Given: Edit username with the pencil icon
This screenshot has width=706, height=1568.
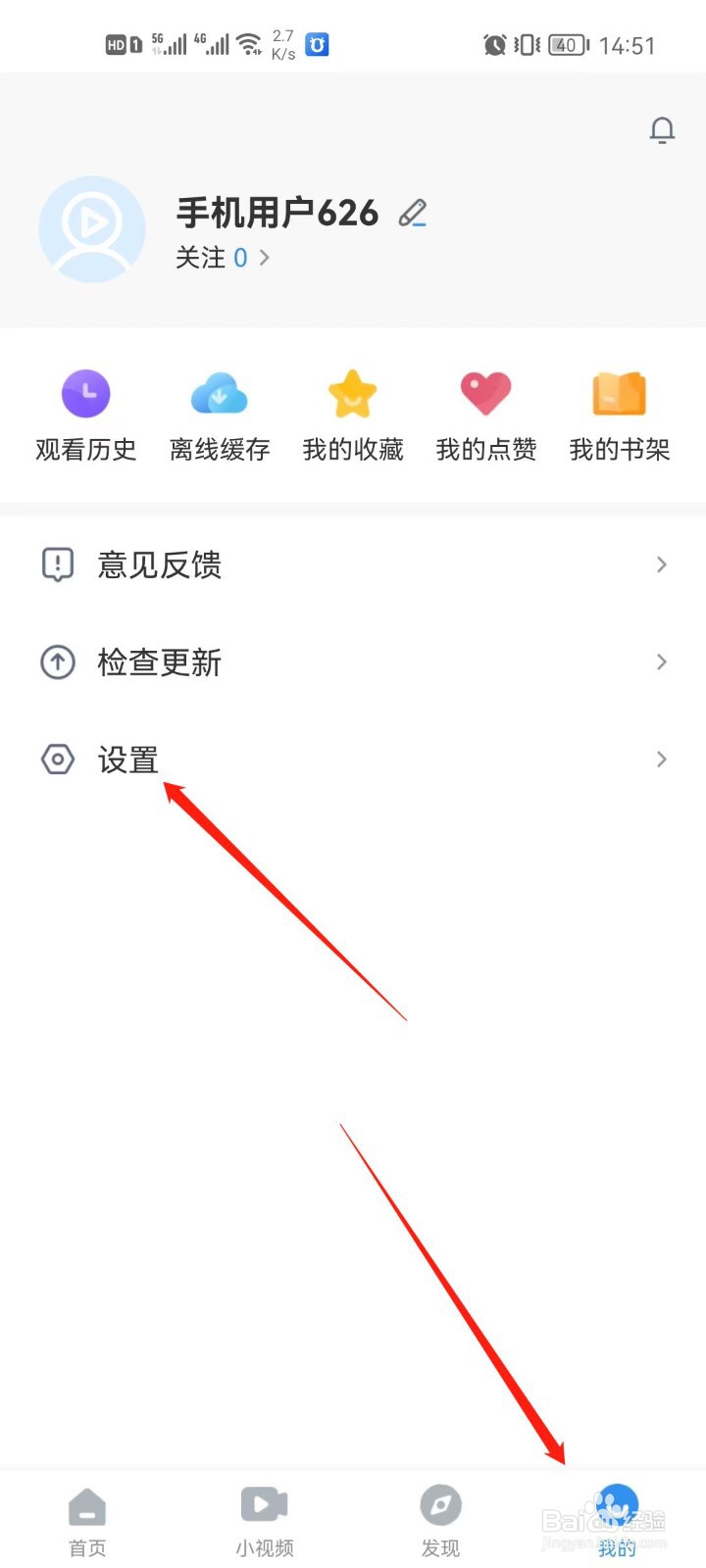Looking at the screenshot, I should [414, 212].
